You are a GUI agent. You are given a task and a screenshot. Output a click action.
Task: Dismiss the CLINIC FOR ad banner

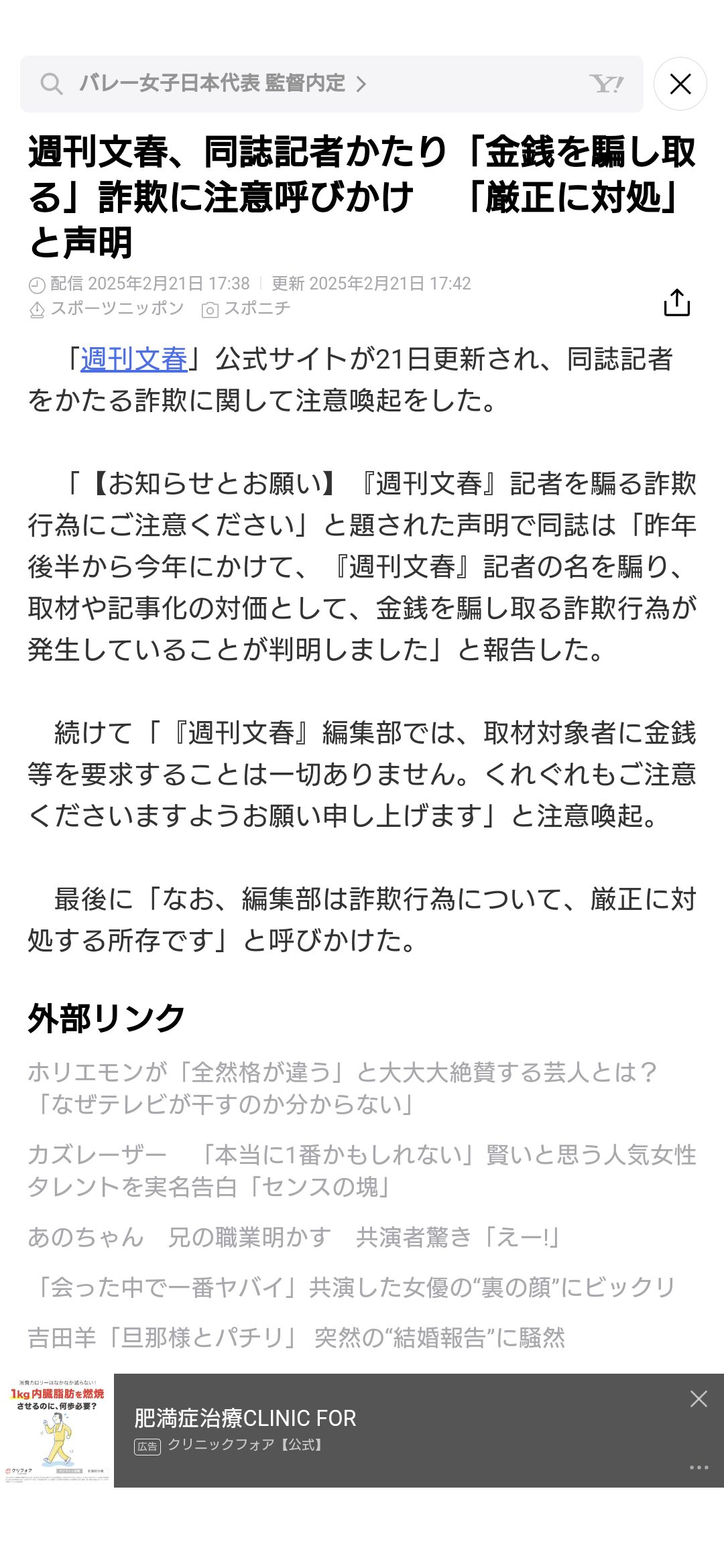click(x=699, y=1398)
